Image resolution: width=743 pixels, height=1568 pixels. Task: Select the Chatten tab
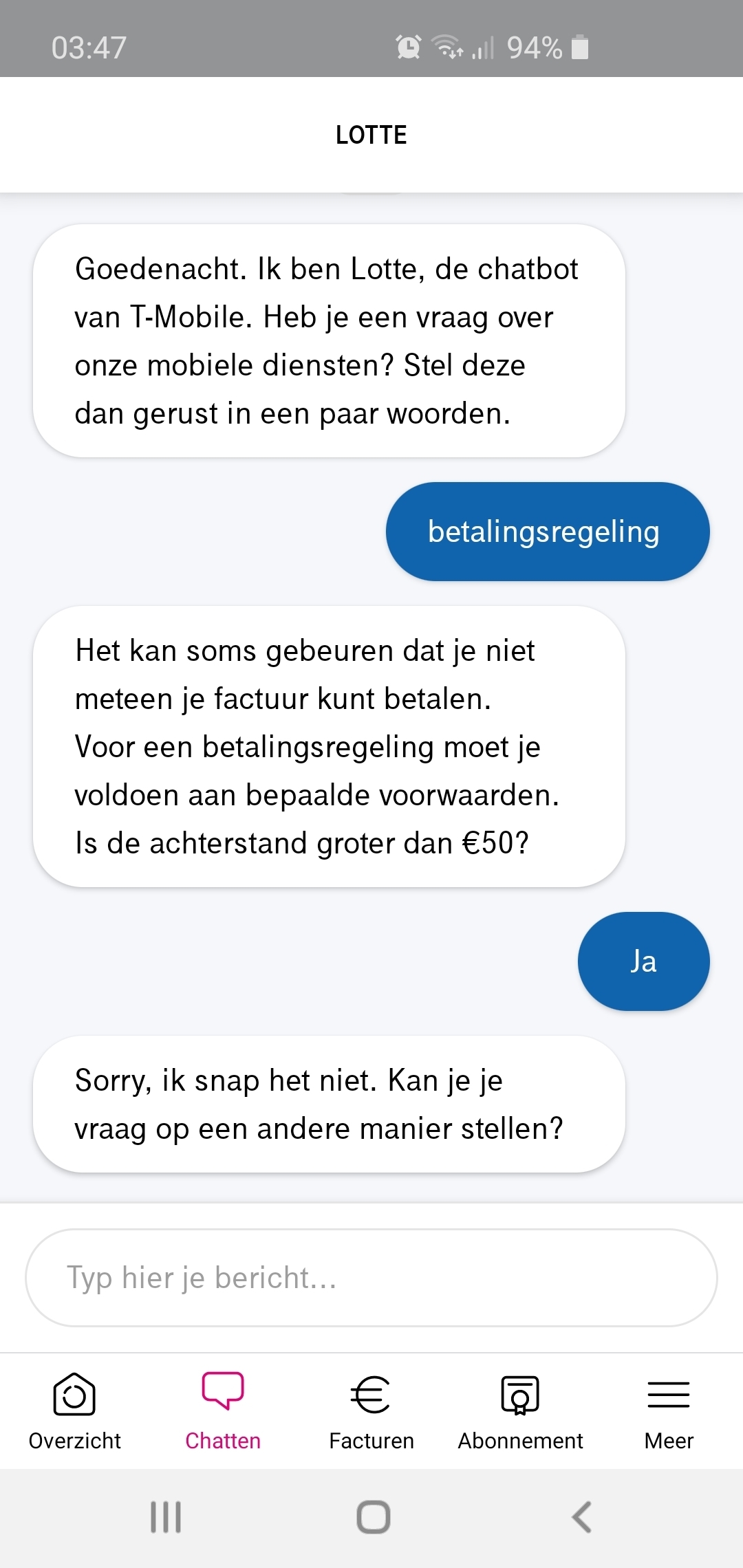coord(223,1411)
